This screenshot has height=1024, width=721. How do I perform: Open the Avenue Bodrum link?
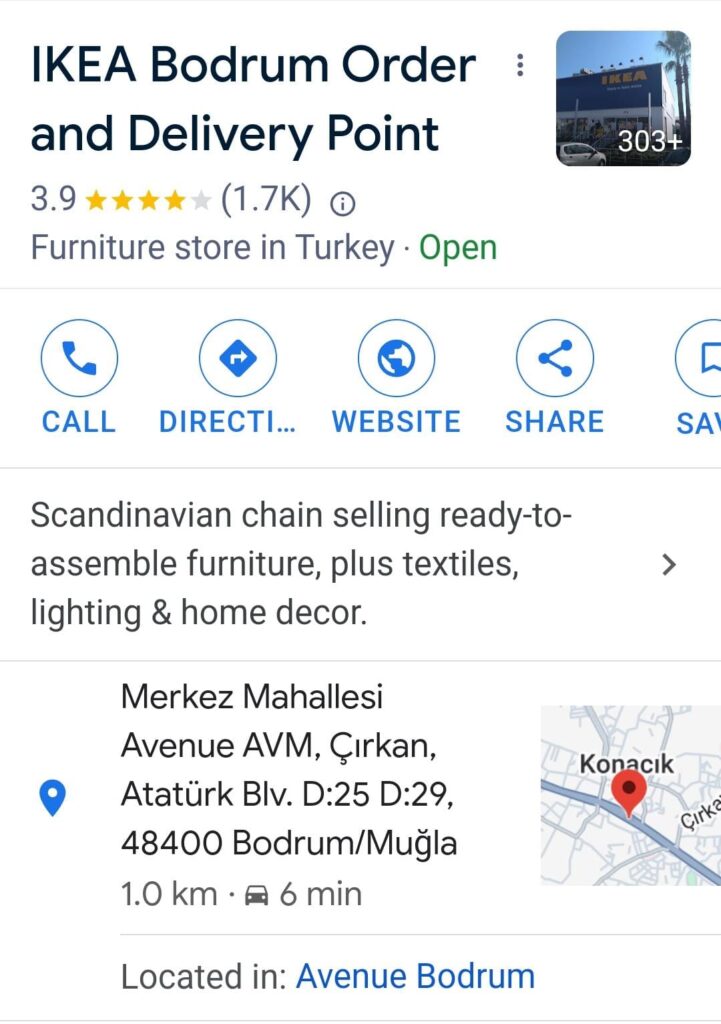tap(415, 976)
